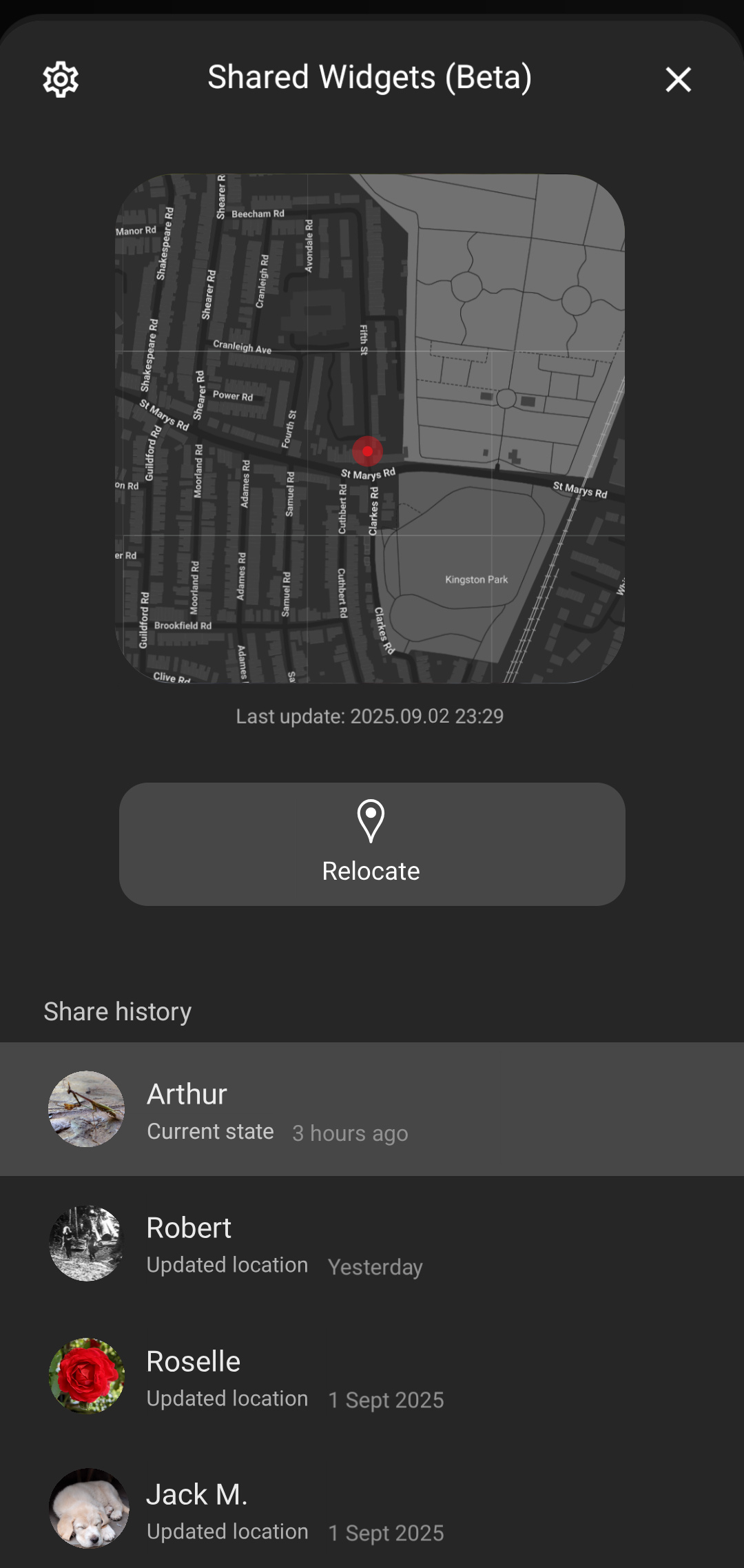View Roselle's updated location entry
The width and height of the screenshot is (744, 1568).
tap(372, 1376)
